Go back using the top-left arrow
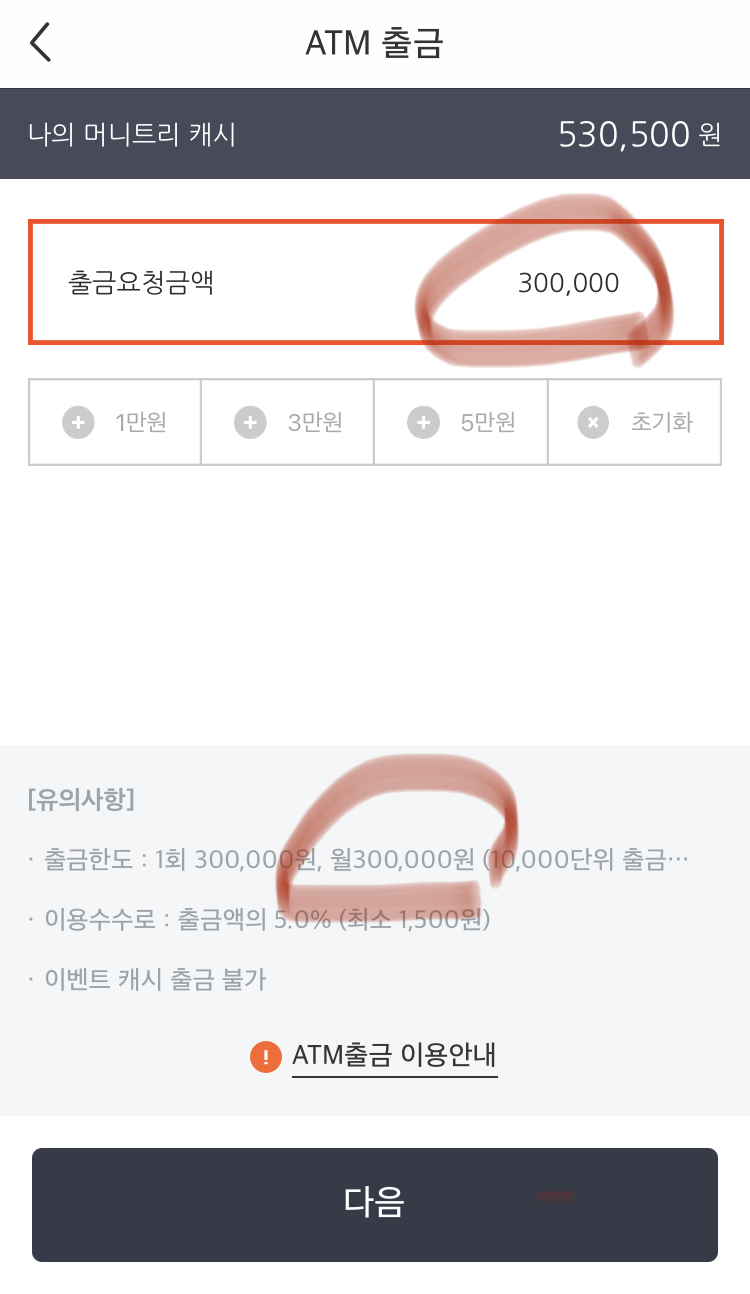This screenshot has height=1294, width=750. click(40, 43)
